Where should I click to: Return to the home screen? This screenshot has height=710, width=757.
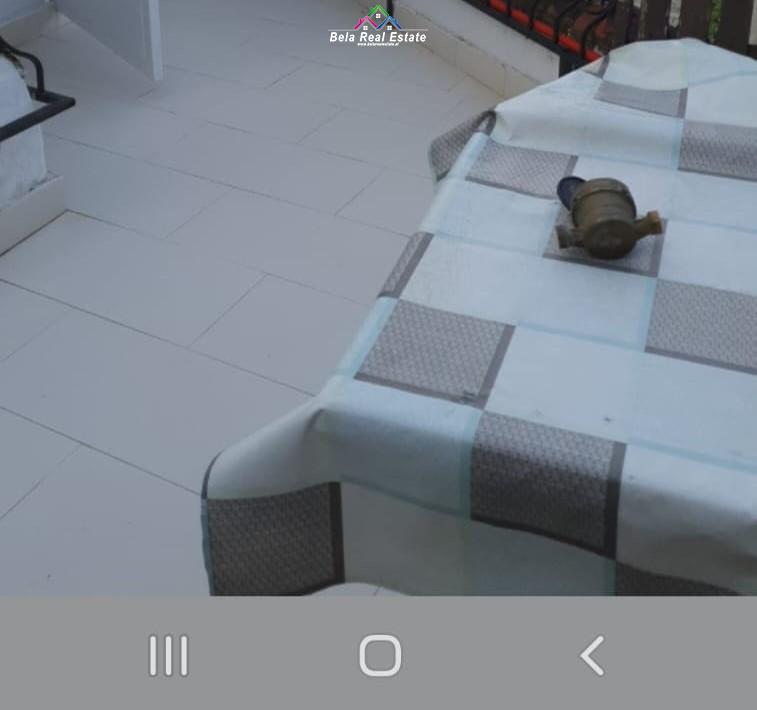click(x=380, y=656)
